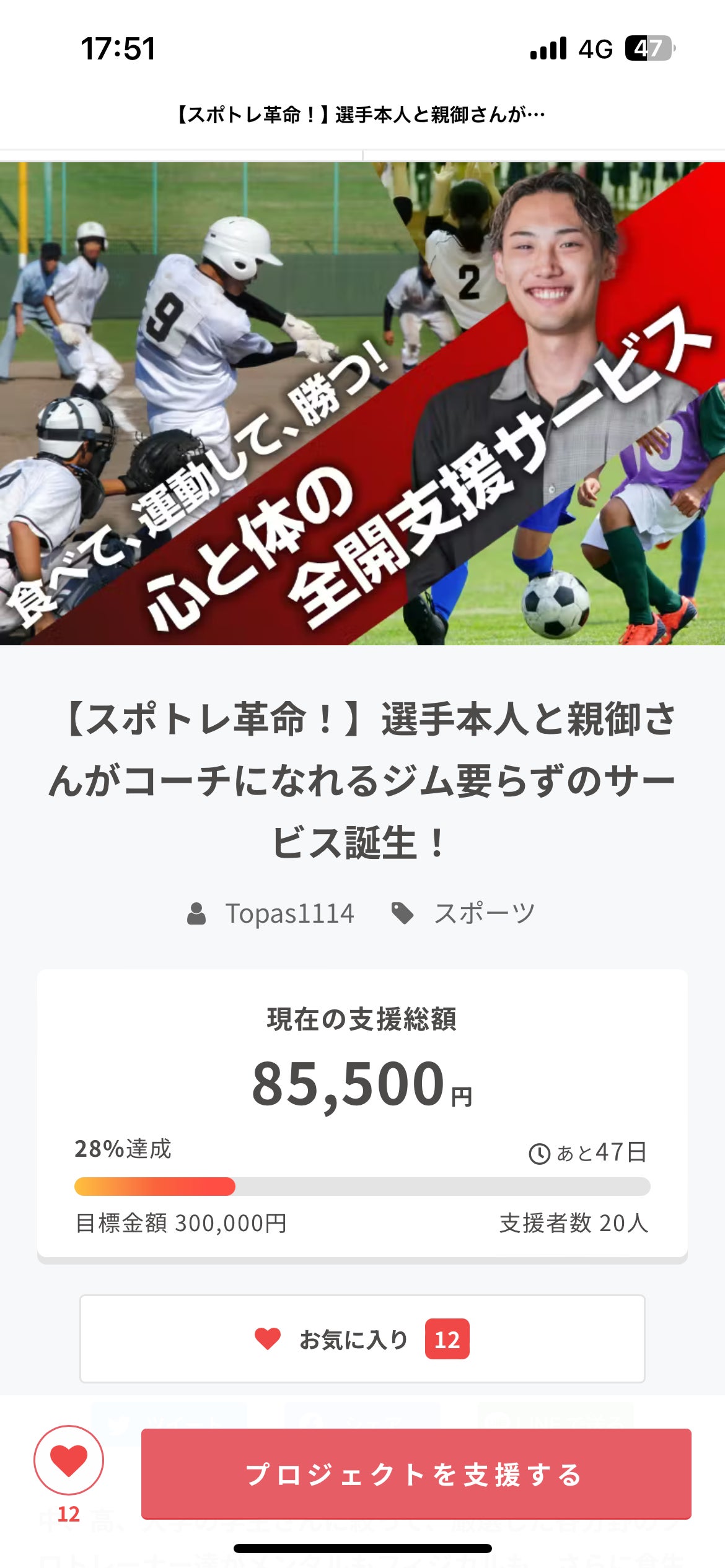This screenshot has height=1568, width=725.
Task: Tap the round heart favorite icon
Action: click(69, 1460)
